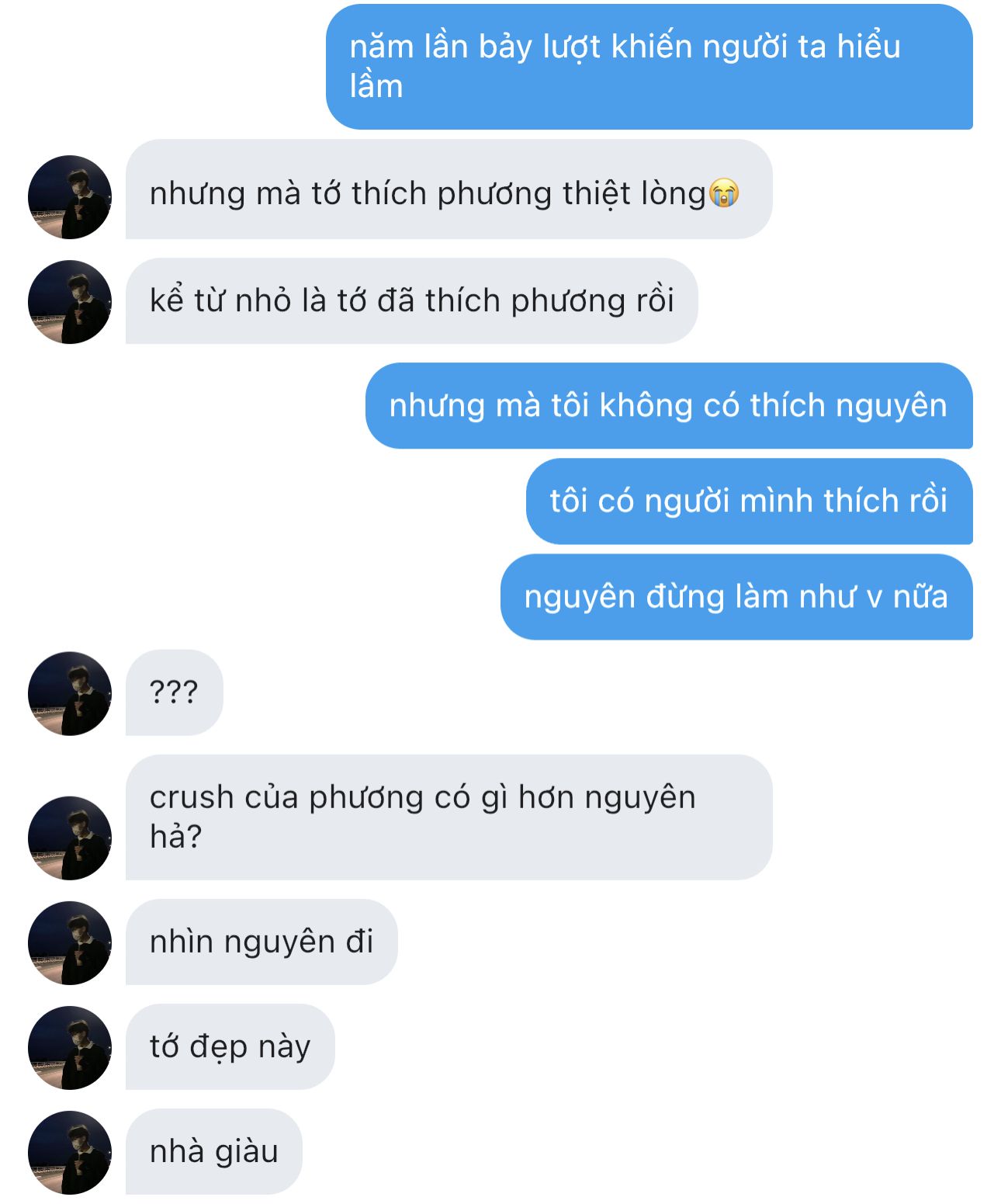Open avatar beside "crush của phương" message
1001x1204 pixels.
click(x=70, y=838)
